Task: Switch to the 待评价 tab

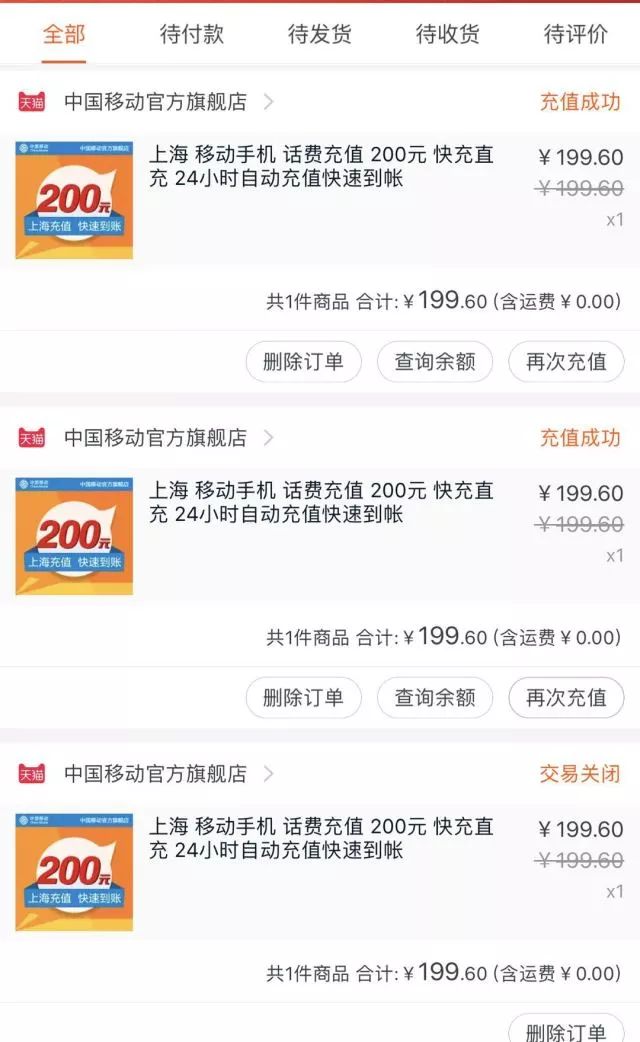Action: 576,35
